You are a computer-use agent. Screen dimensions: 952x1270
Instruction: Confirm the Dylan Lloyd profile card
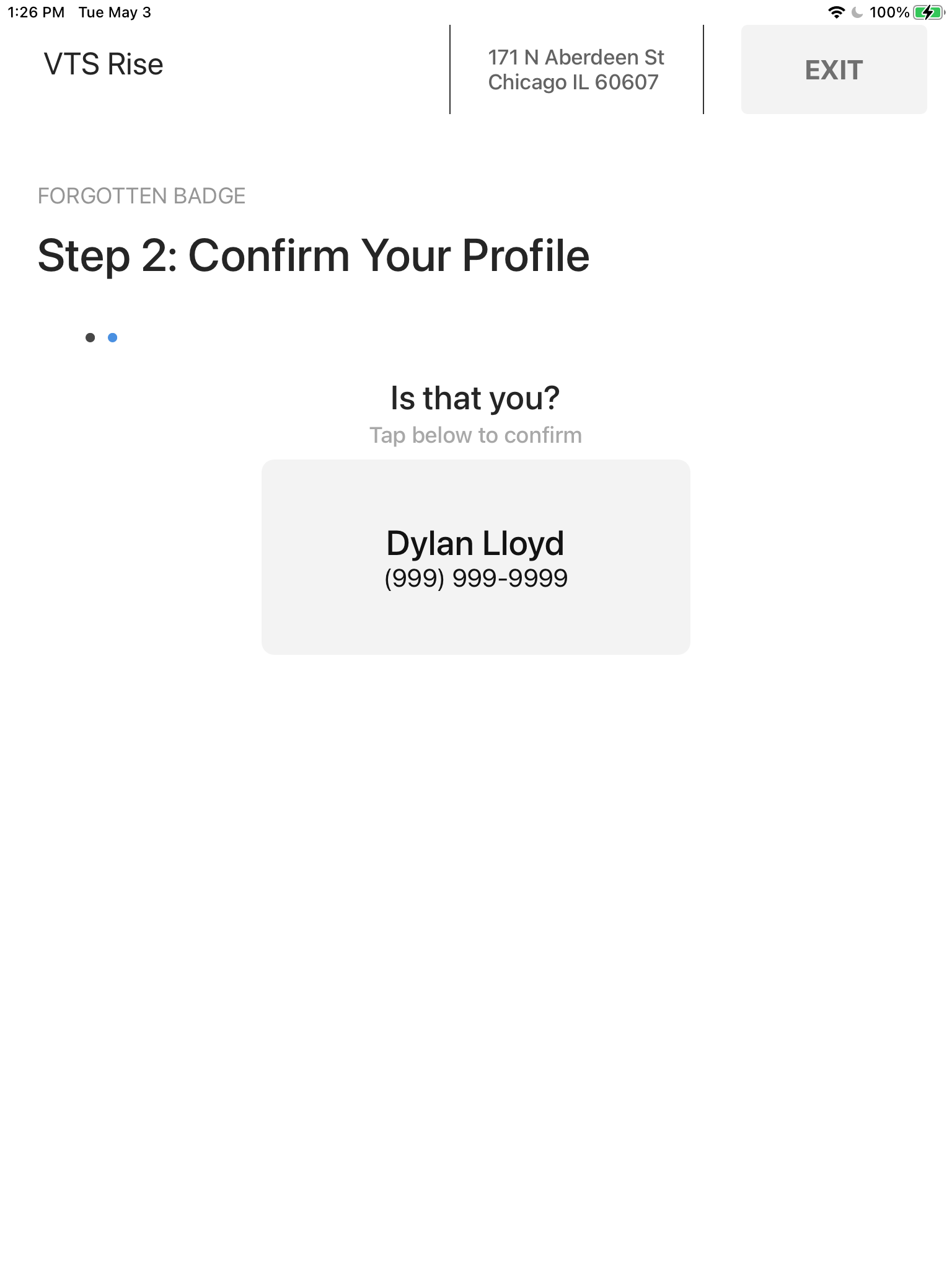(475, 556)
